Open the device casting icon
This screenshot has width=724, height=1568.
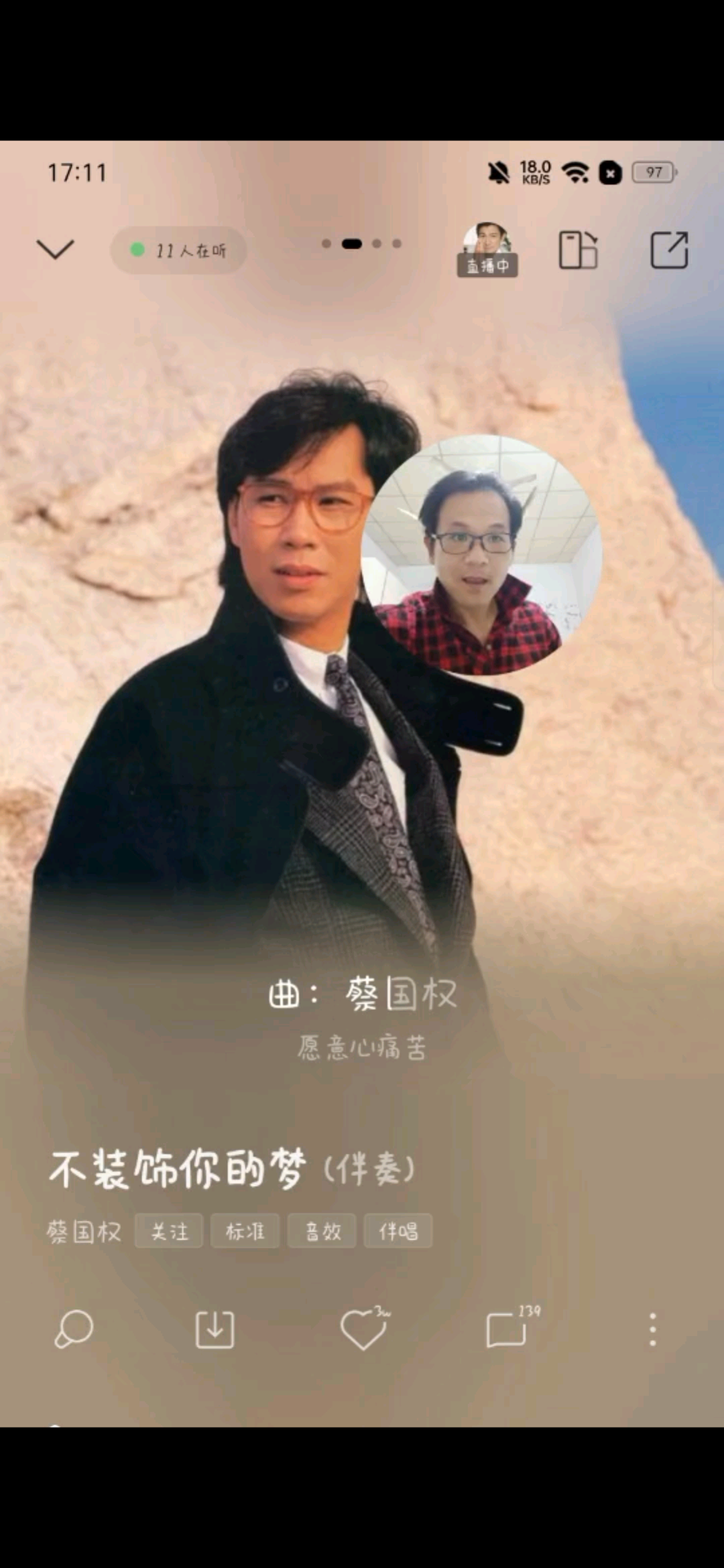[578, 250]
